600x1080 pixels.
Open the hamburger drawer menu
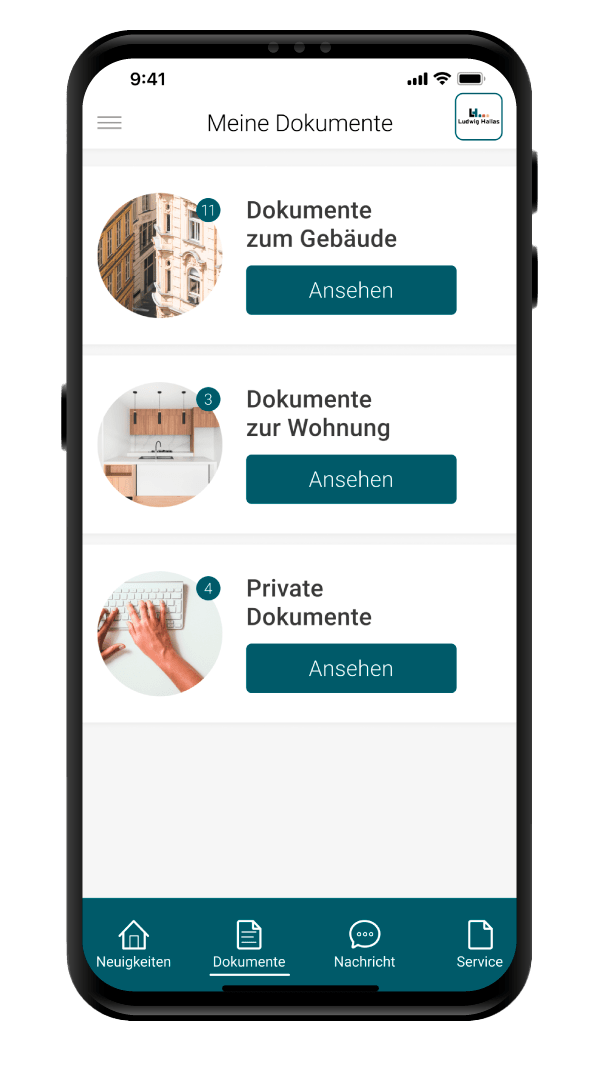click(x=109, y=123)
